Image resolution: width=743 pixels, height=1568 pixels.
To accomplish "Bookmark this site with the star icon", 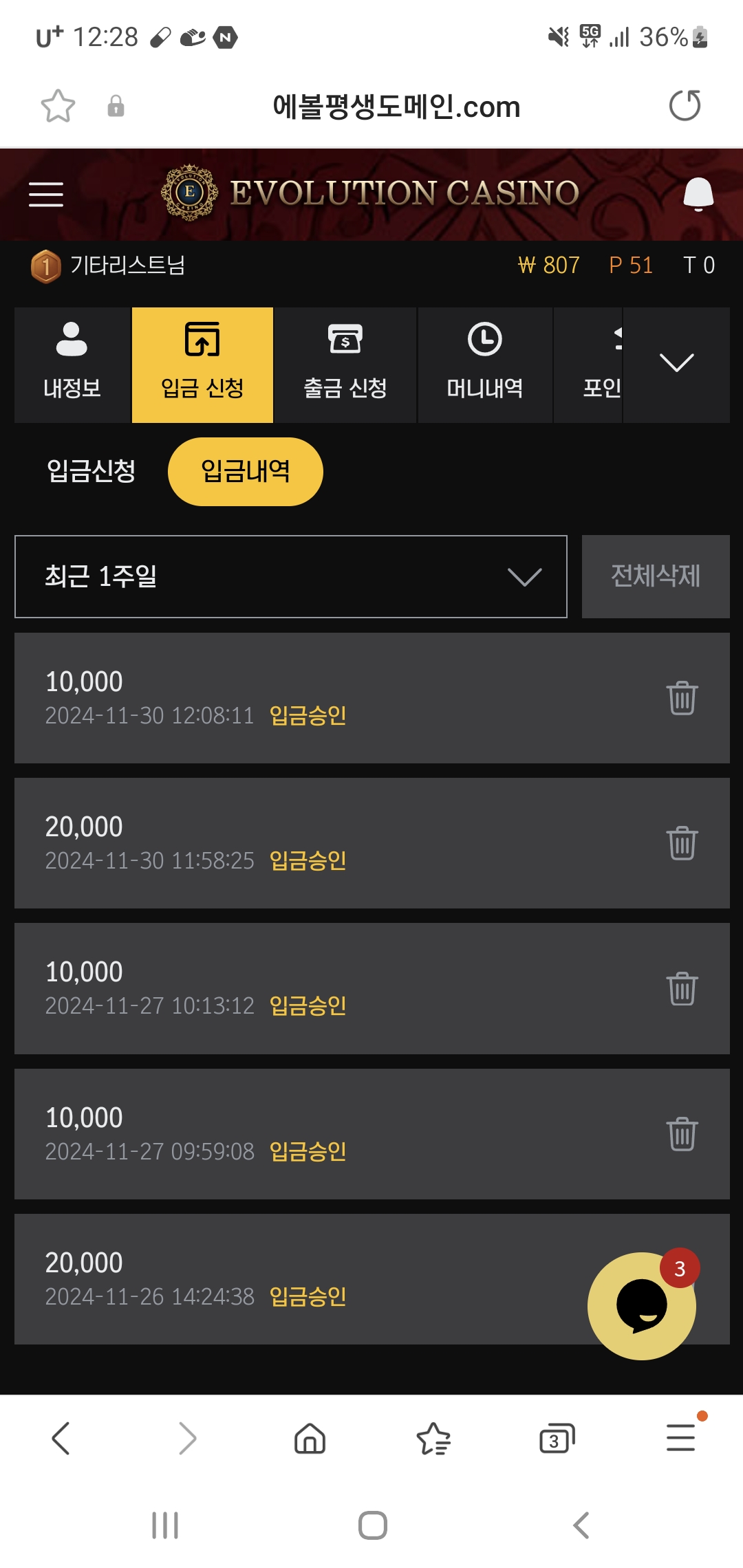I will [x=58, y=106].
